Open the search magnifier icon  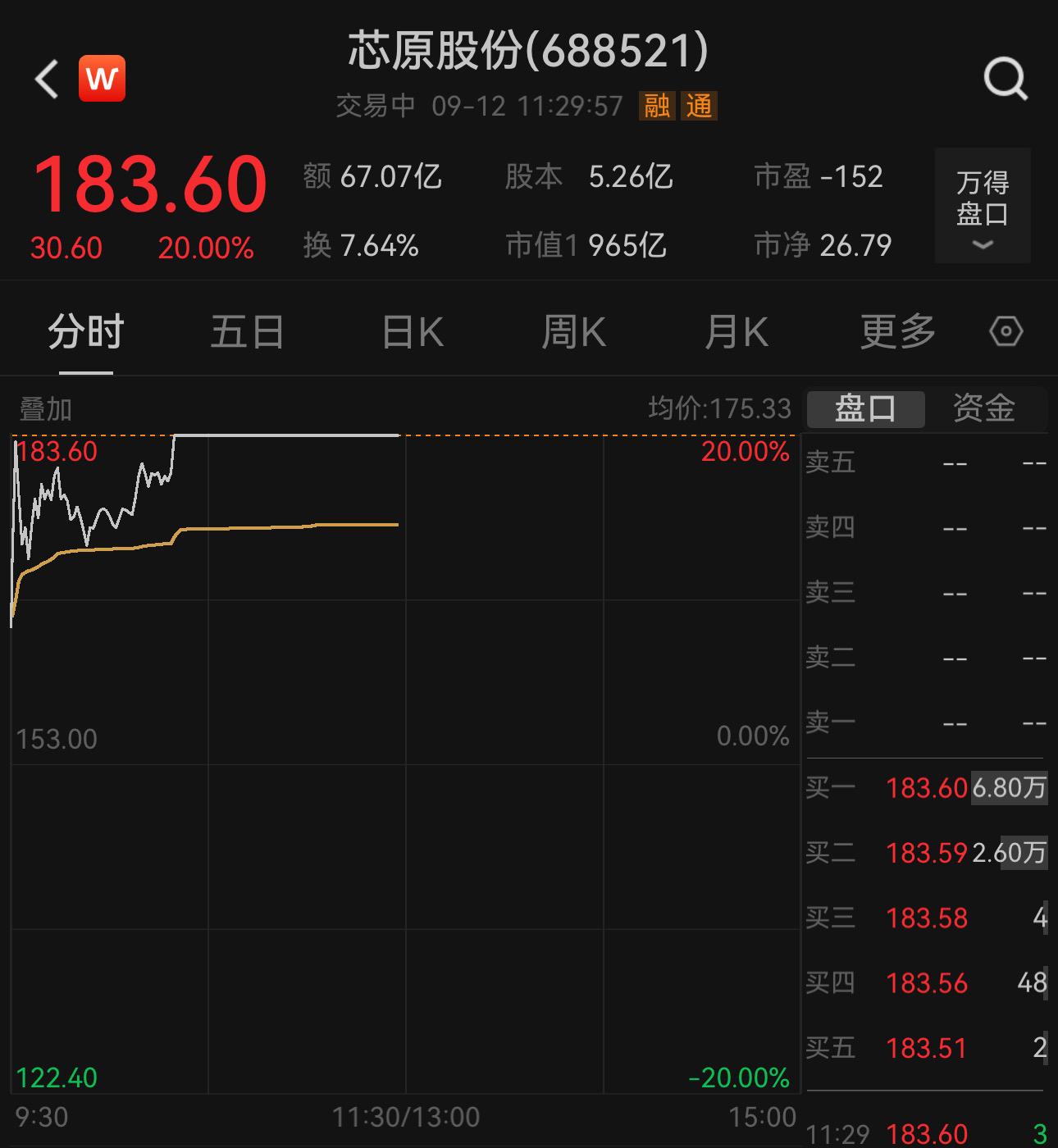pyautogui.click(x=1005, y=80)
